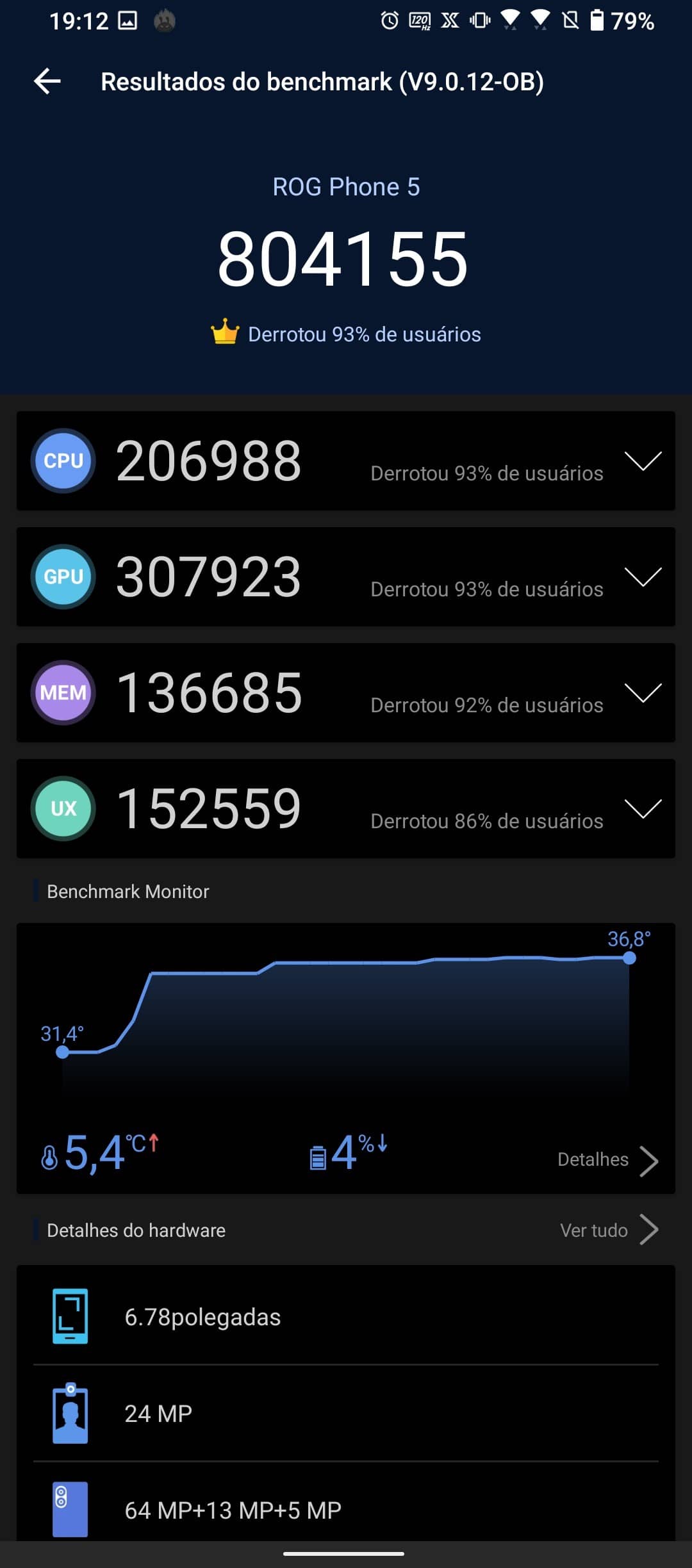Expand the MEM score section

(643, 692)
